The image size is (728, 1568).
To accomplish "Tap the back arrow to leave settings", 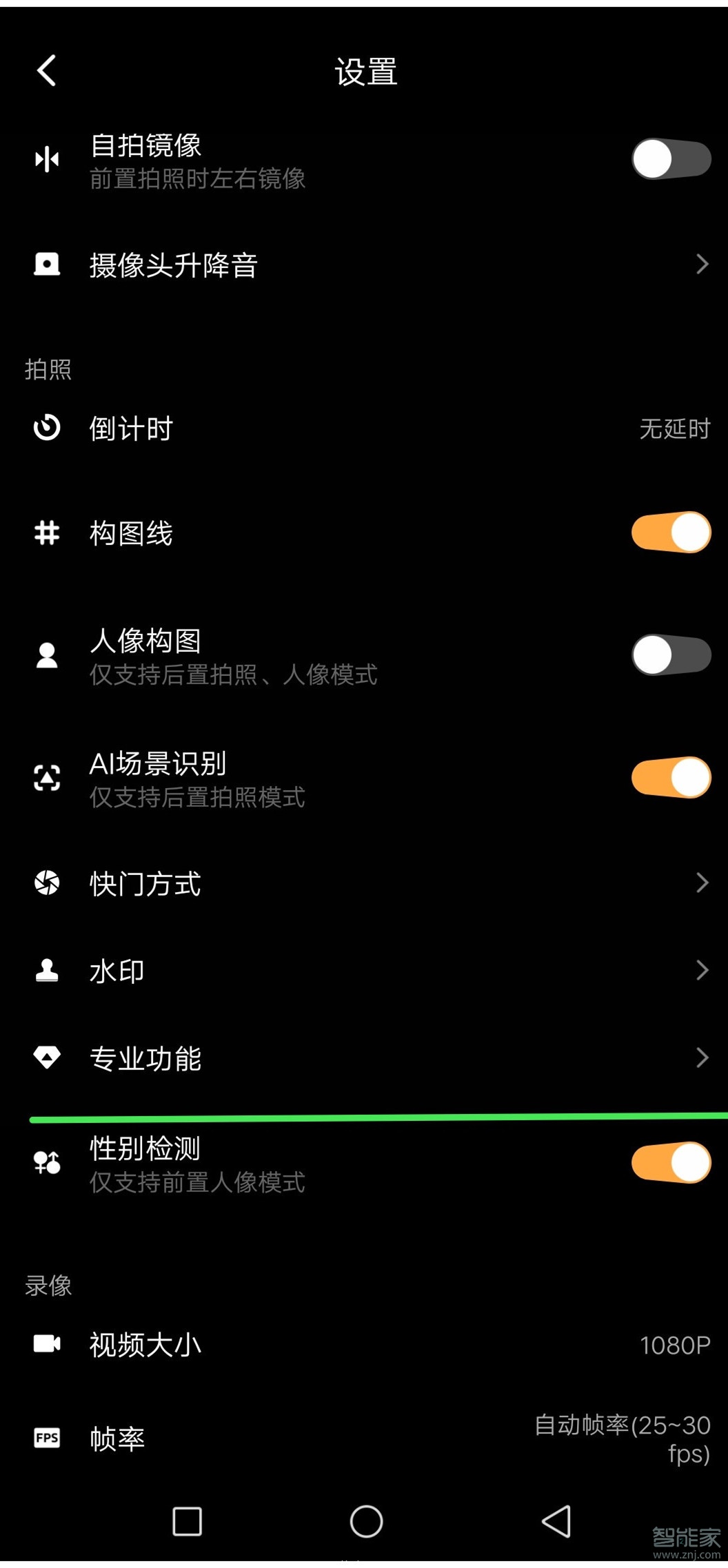I will (x=45, y=71).
